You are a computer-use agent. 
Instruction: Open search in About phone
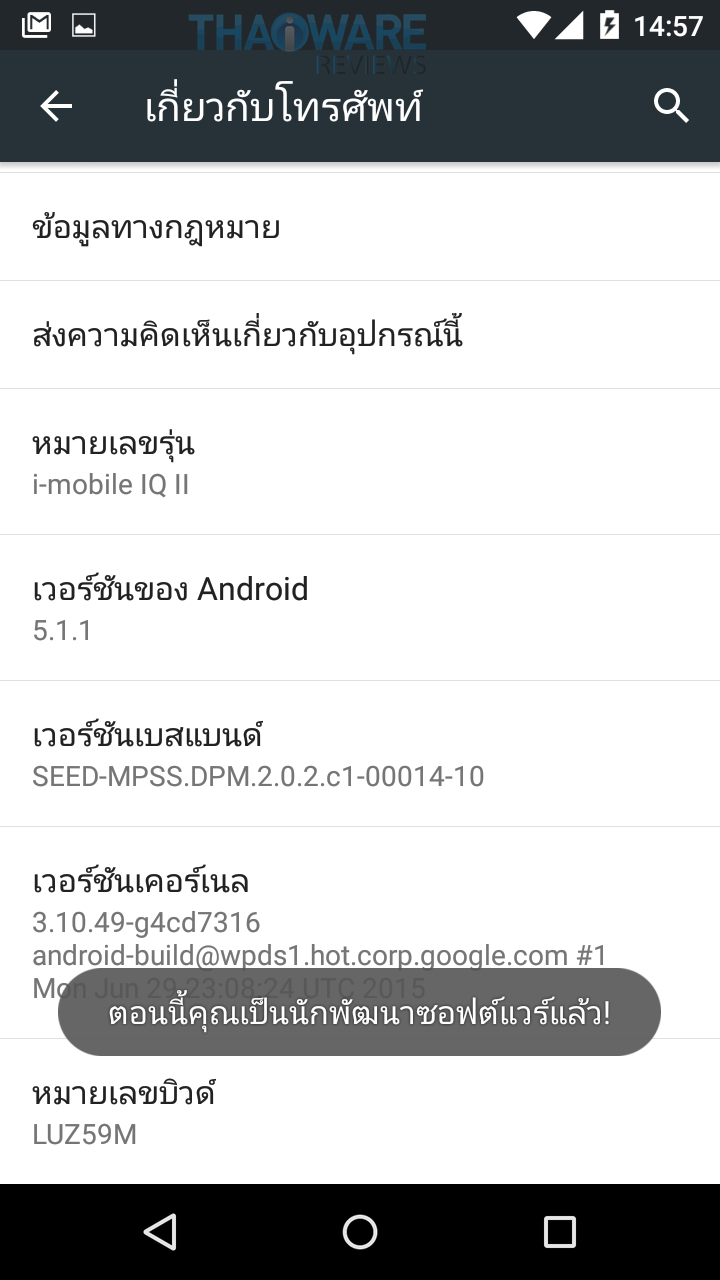coord(671,105)
